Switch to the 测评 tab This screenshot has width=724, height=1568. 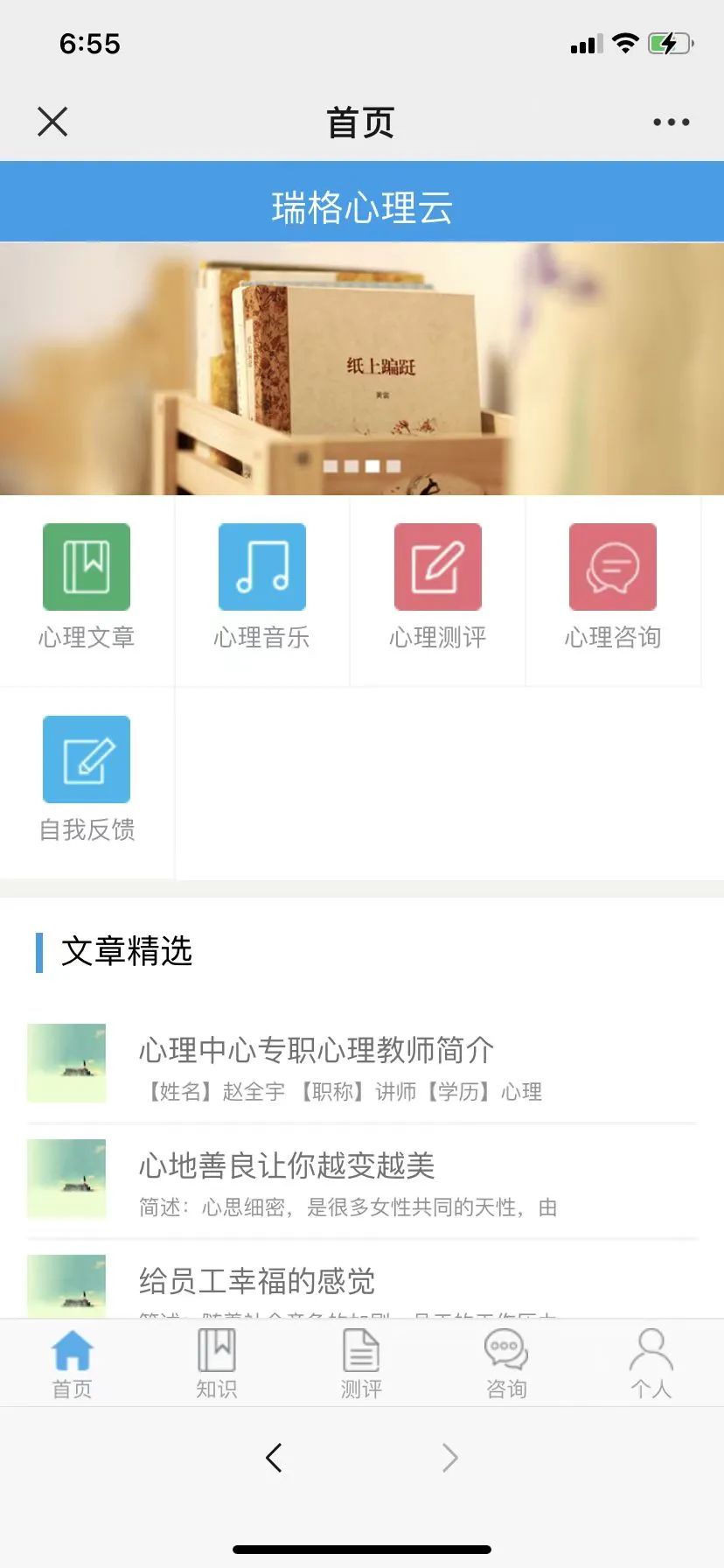click(x=361, y=1363)
